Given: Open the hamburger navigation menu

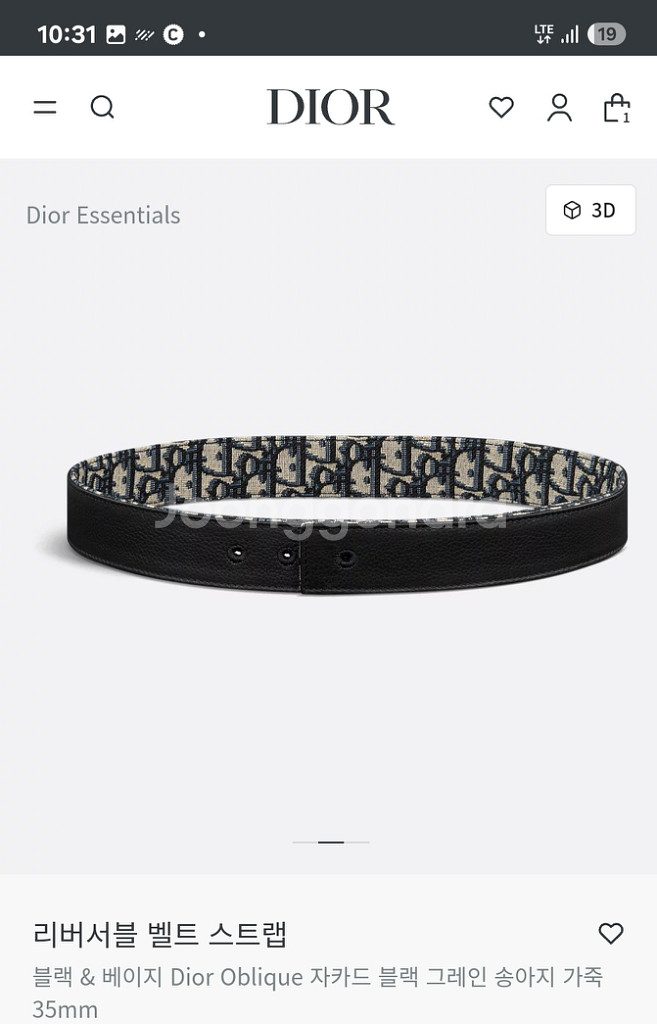Looking at the screenshot, I should click(45, 107).
